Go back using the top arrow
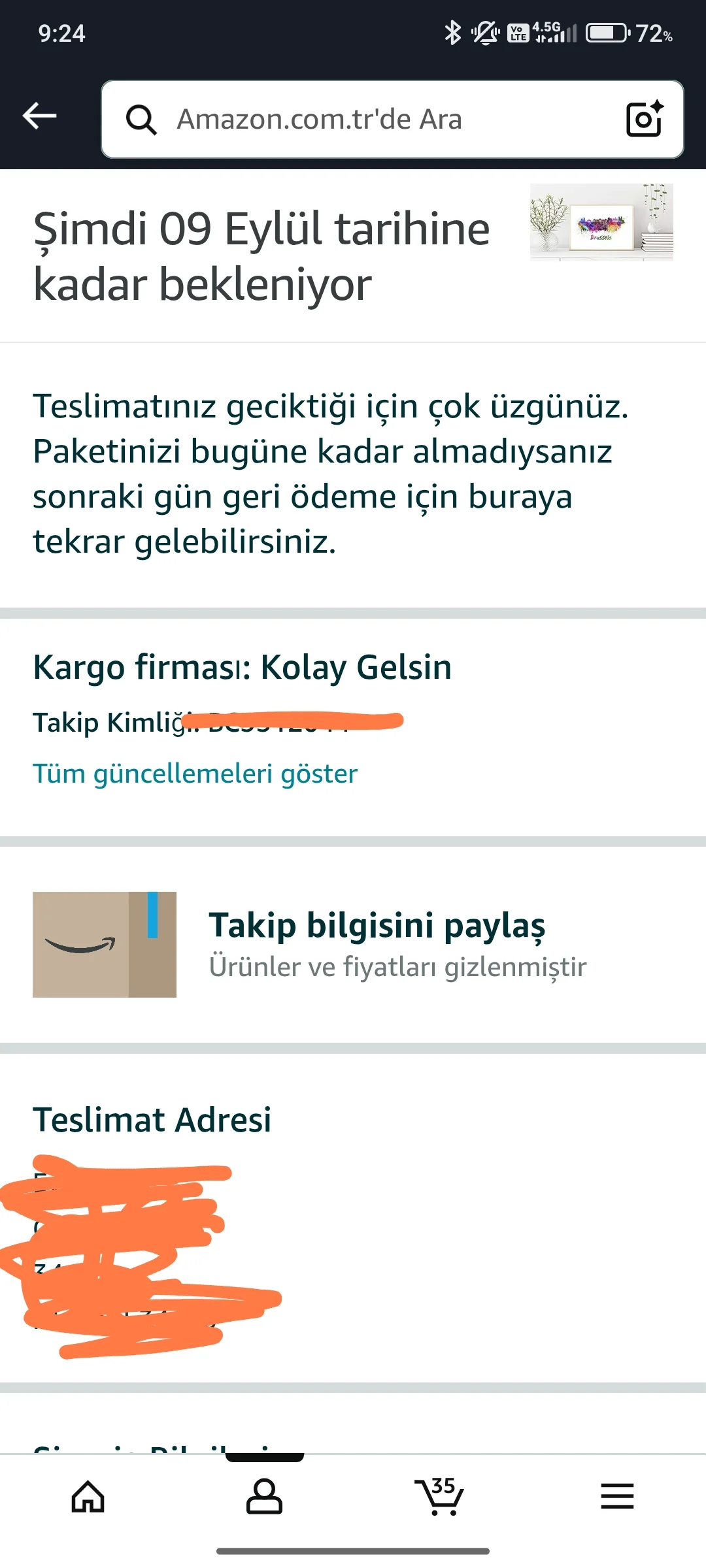The width and height of the screenshot is (706, 1568). [40, 116]
